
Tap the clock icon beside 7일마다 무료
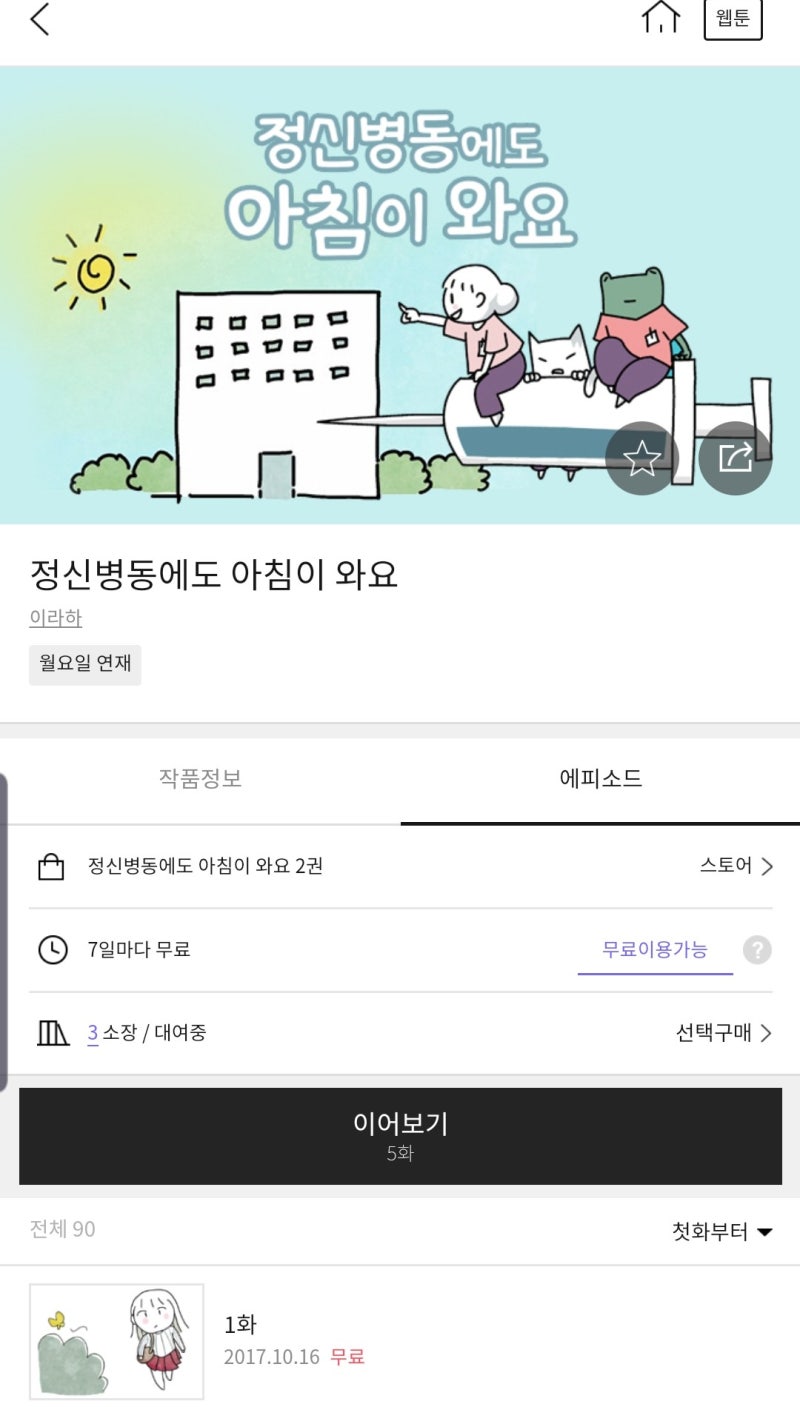52,949
